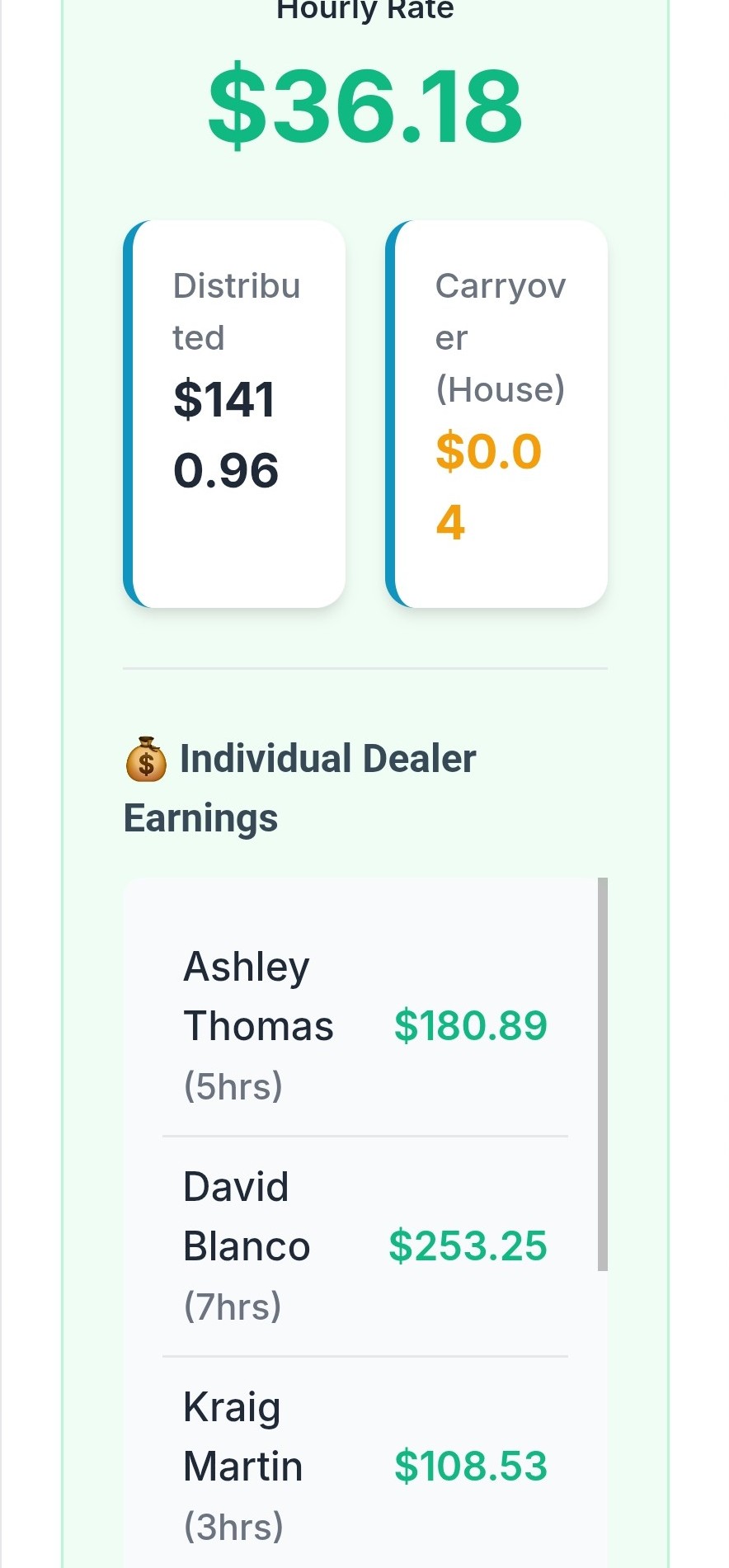This screenshot has height=1568, width=729.
Task: Click the Hourly Rate header label
Action: [364, 10]
